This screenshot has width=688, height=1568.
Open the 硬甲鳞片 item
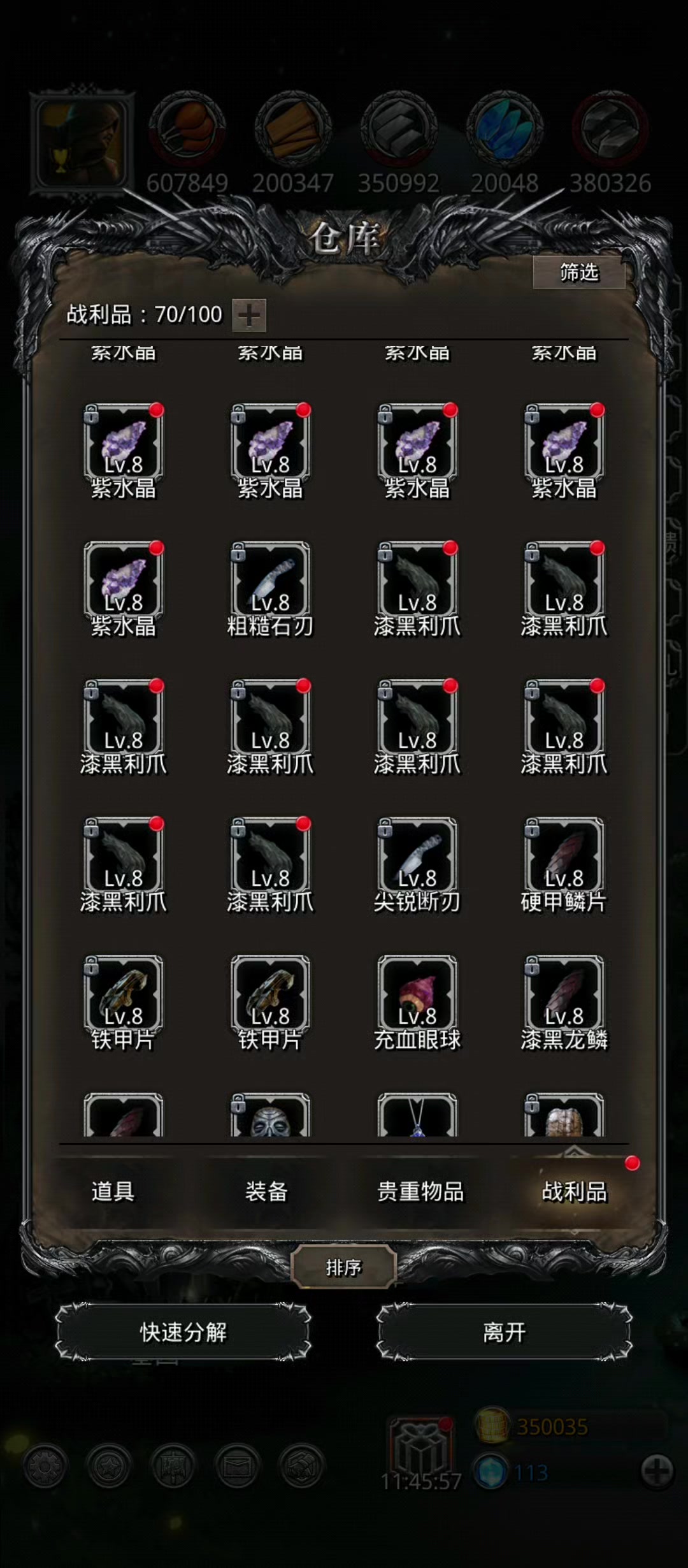(x=564, y=866)
